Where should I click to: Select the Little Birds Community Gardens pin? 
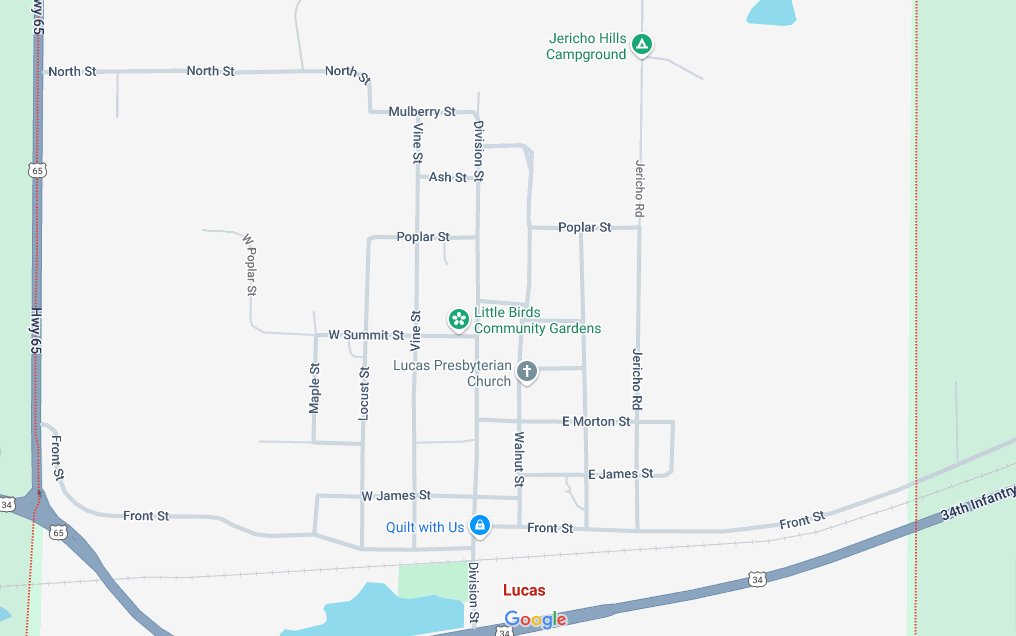458,320
